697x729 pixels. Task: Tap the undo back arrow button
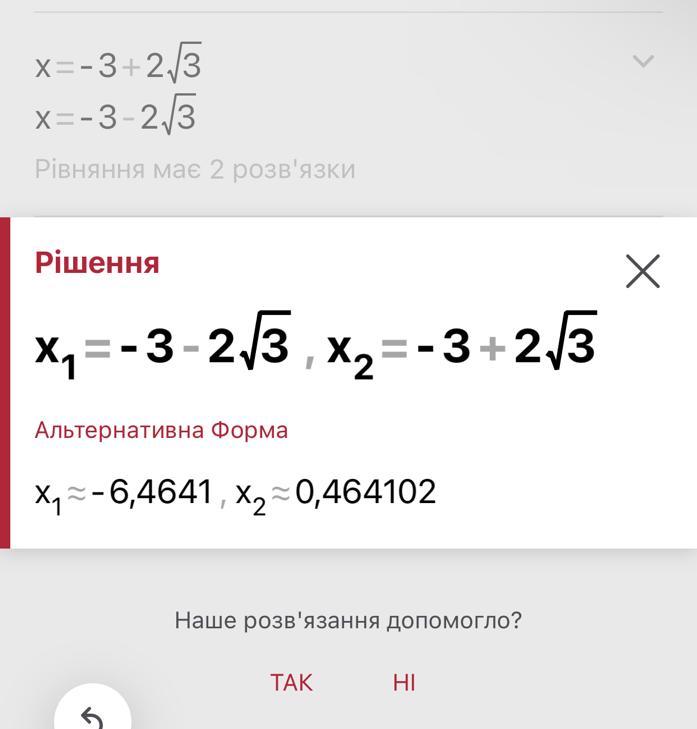(x=93, y=714)
